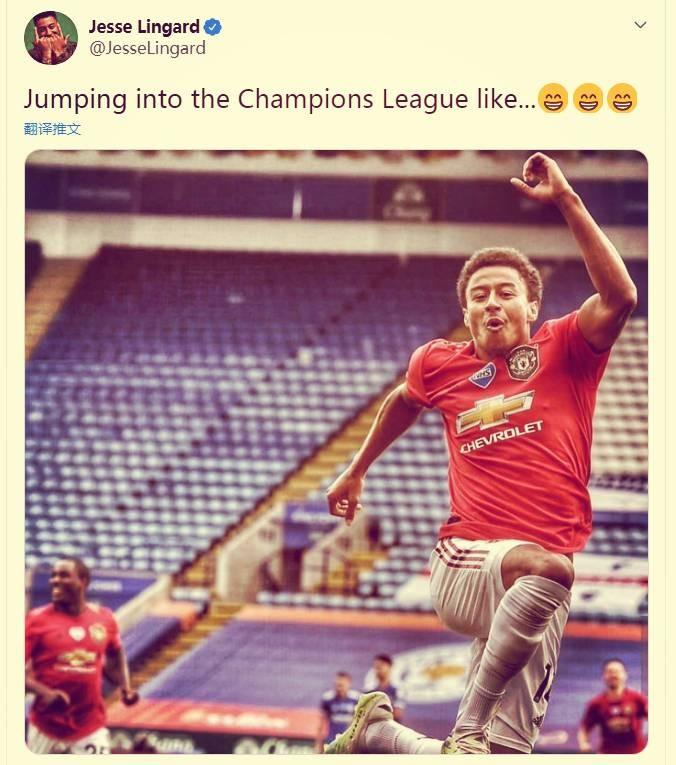Tap the profile avatar beside the tweet

coord(51,38)
